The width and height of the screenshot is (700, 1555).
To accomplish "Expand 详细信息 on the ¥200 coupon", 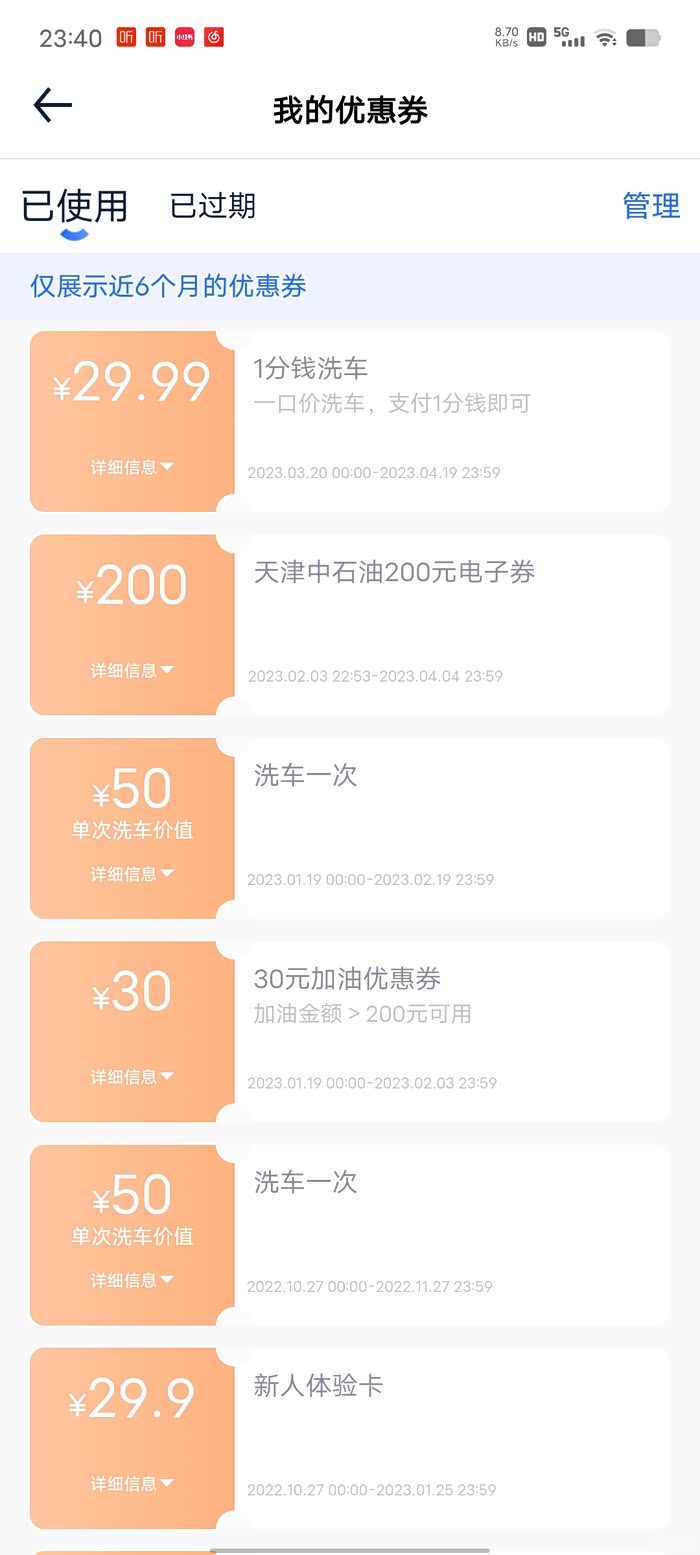I will click(x=132, y=670).
